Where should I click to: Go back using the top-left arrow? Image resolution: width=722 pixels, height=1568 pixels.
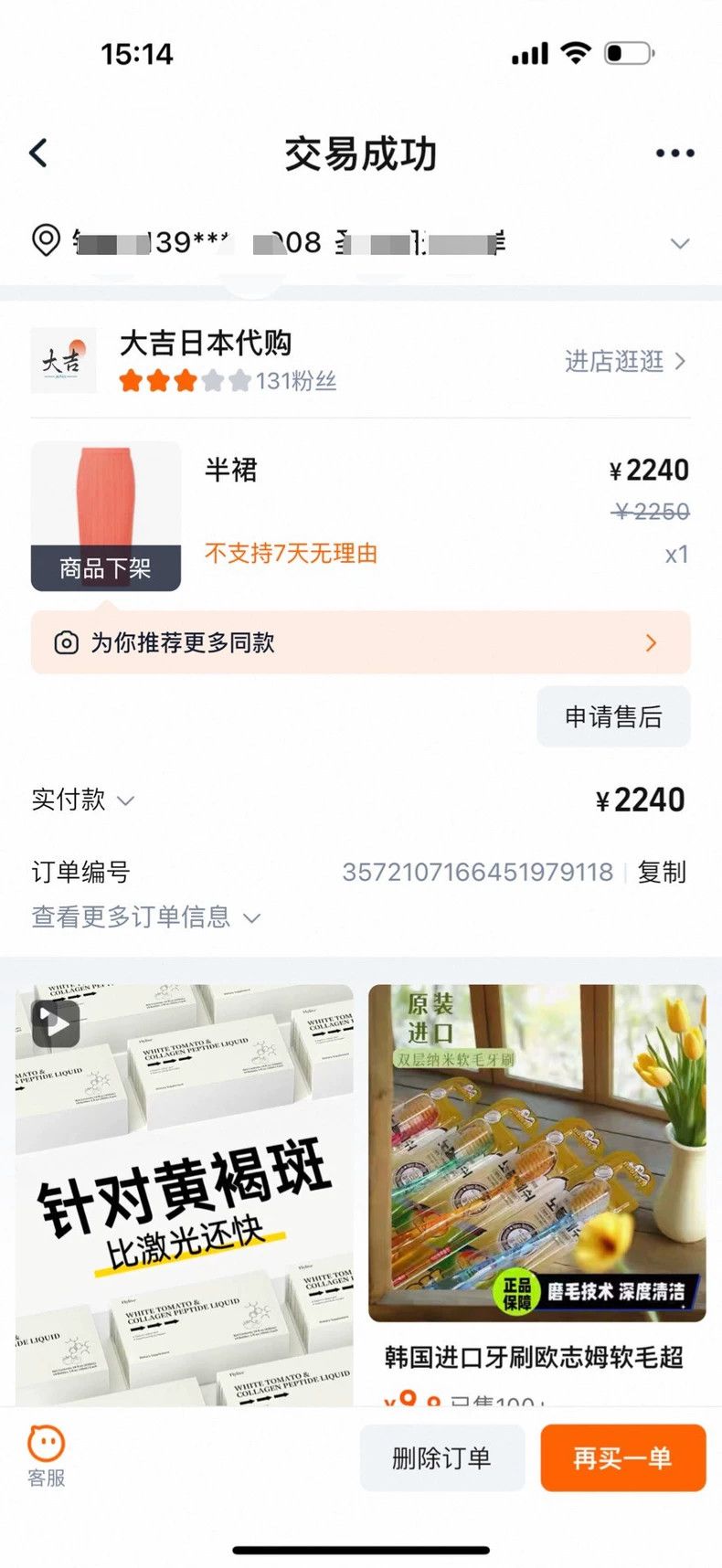click(38, 154)
